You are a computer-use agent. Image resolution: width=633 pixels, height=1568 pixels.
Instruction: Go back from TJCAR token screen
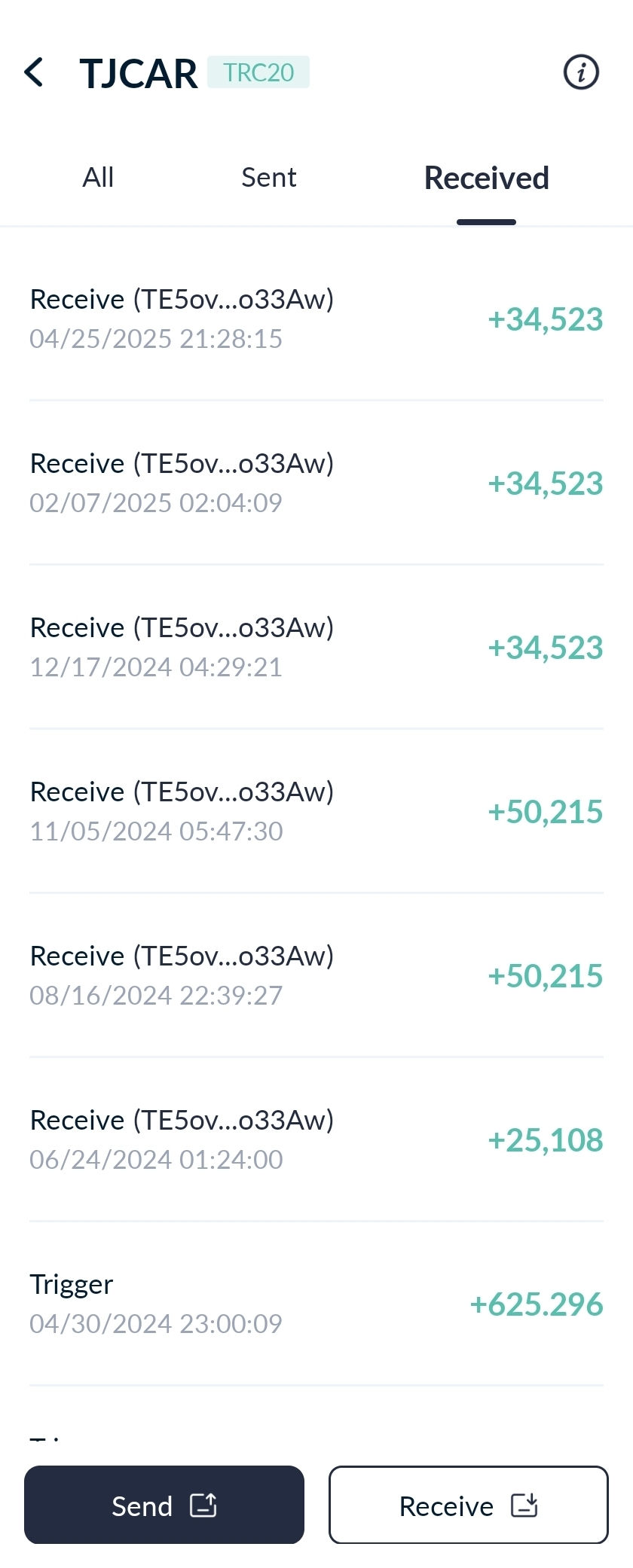(x=34, y=73)
